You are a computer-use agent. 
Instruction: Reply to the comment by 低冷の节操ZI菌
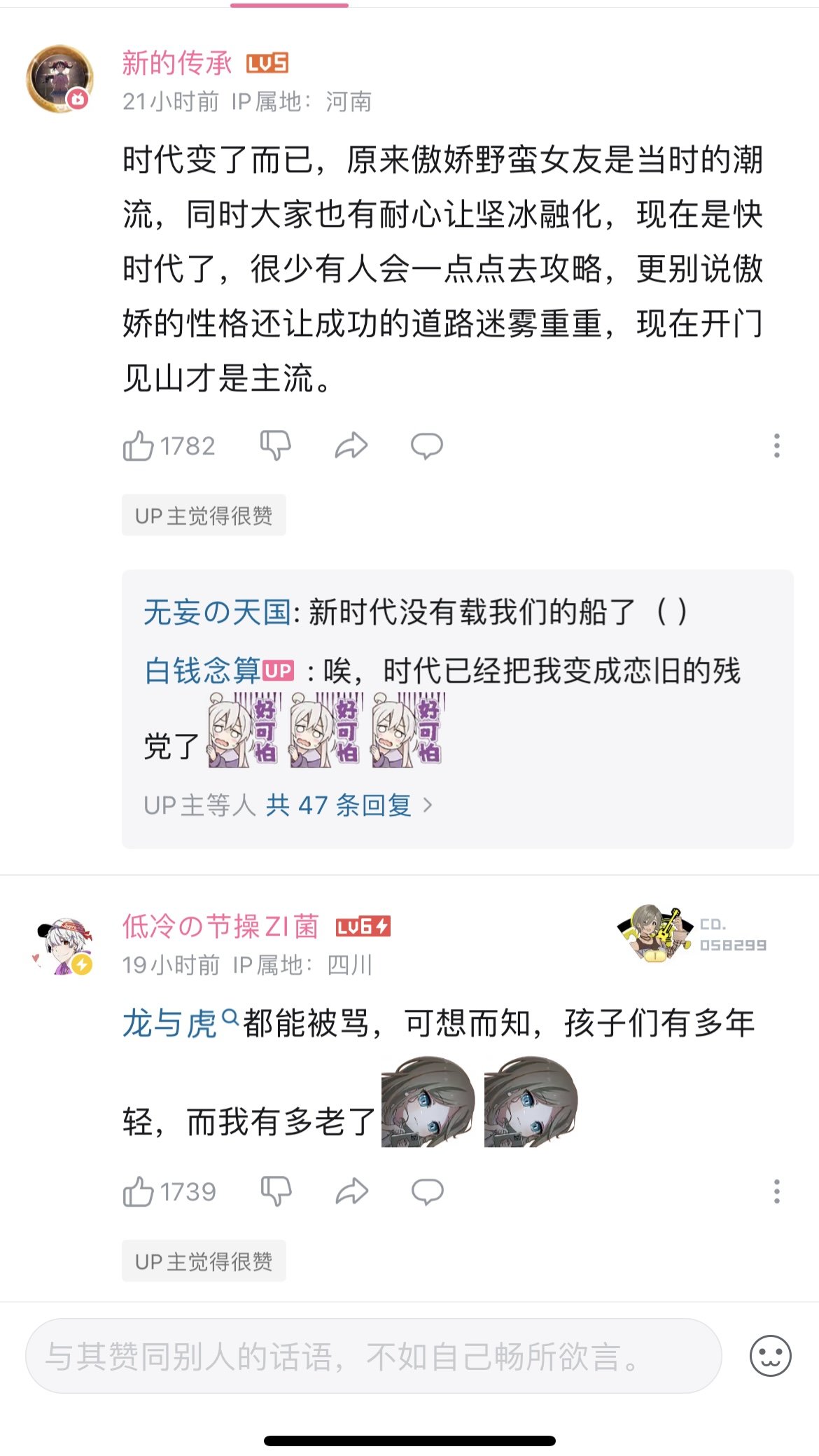pos(427,1191)
